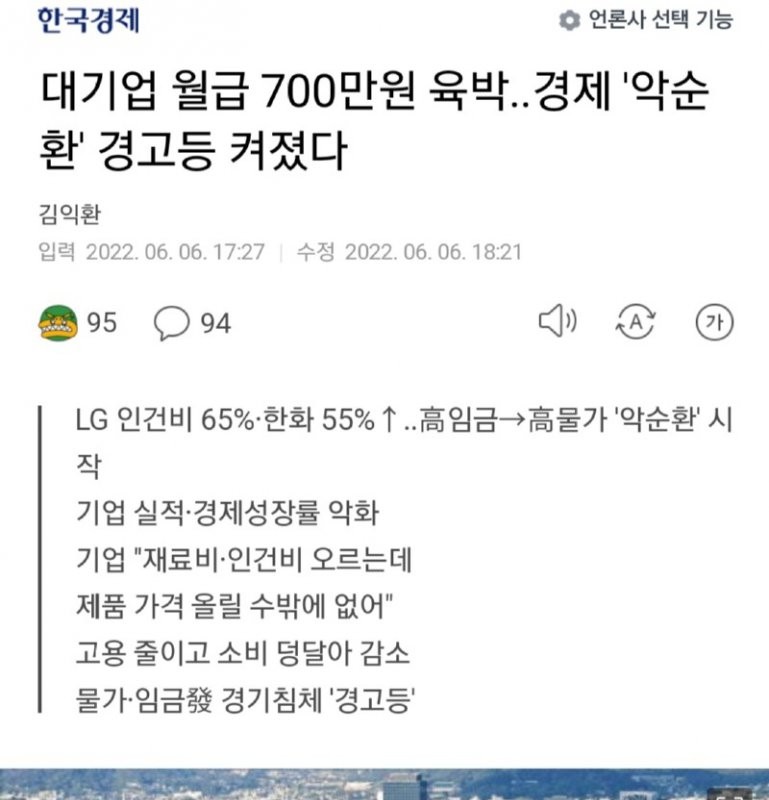Screen dimensions: 769x800
Task: Listen to the article with speaker icon
Action: [557, 322]
